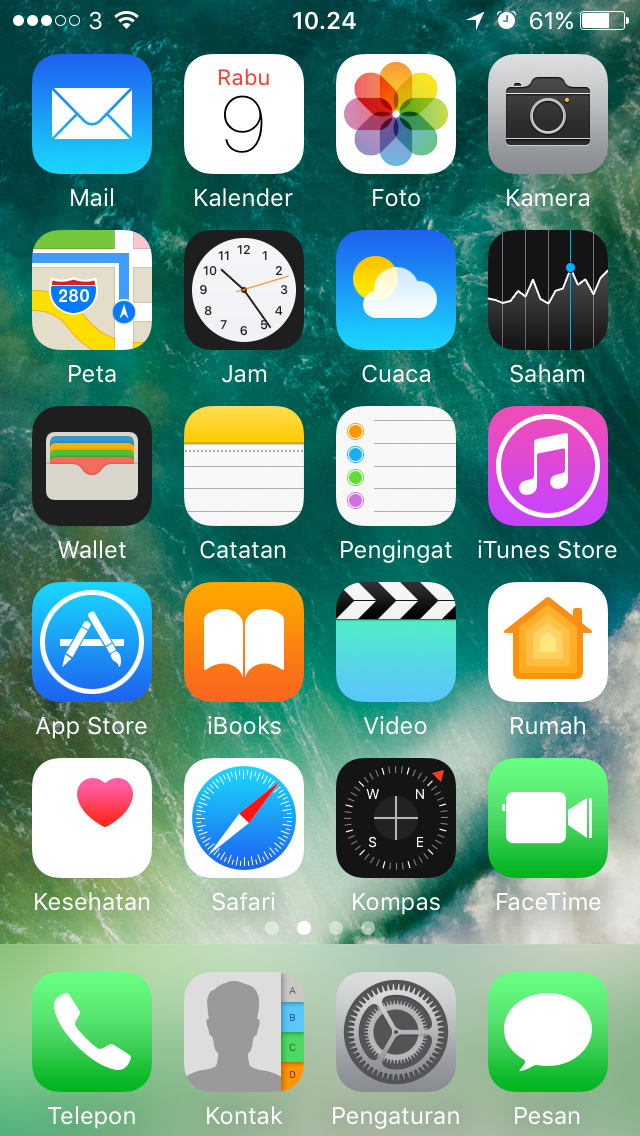Open the App Store
640x1136 pixels.
click(92, 642)
